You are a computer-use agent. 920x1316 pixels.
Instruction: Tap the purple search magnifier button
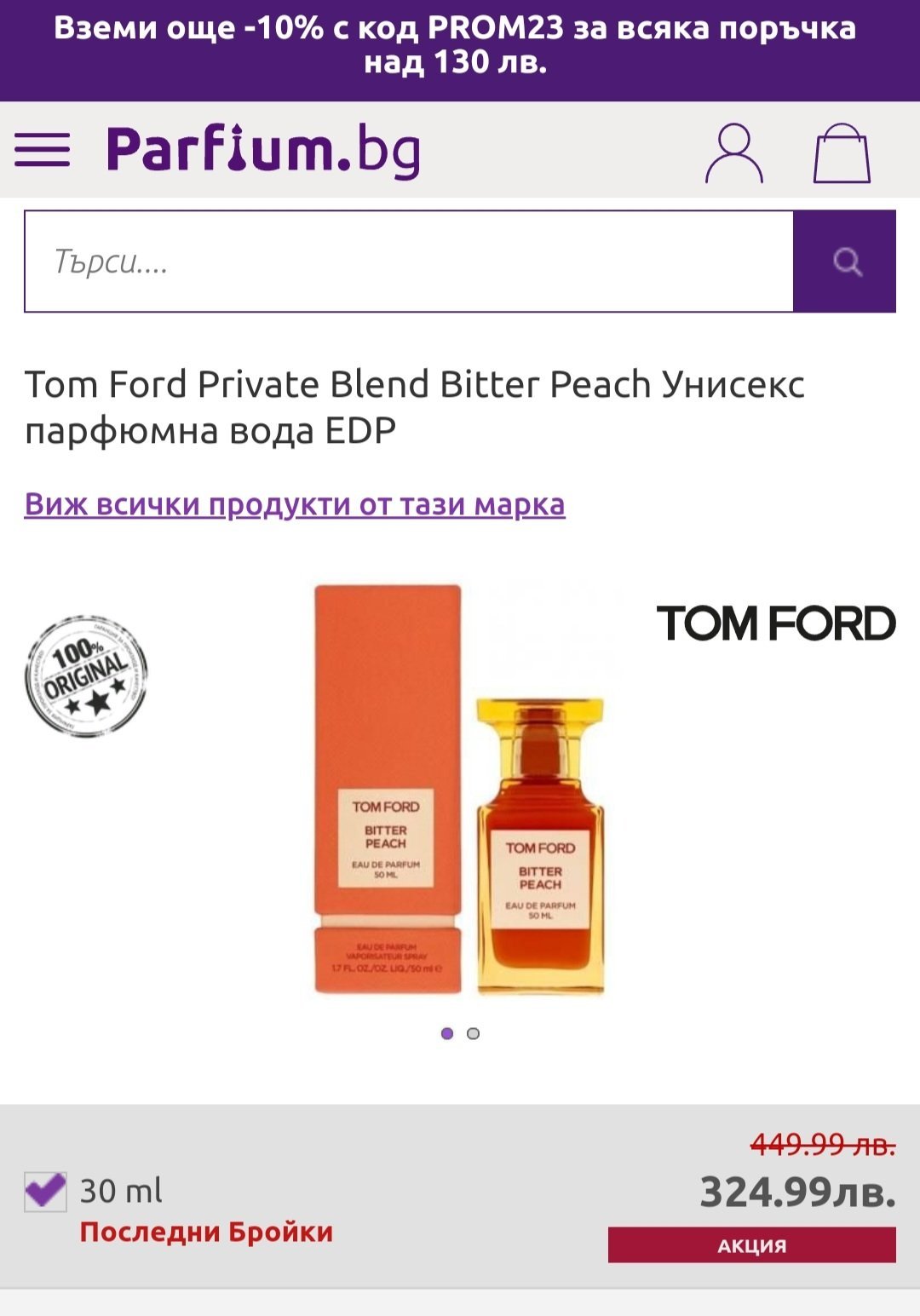point(845,261)
